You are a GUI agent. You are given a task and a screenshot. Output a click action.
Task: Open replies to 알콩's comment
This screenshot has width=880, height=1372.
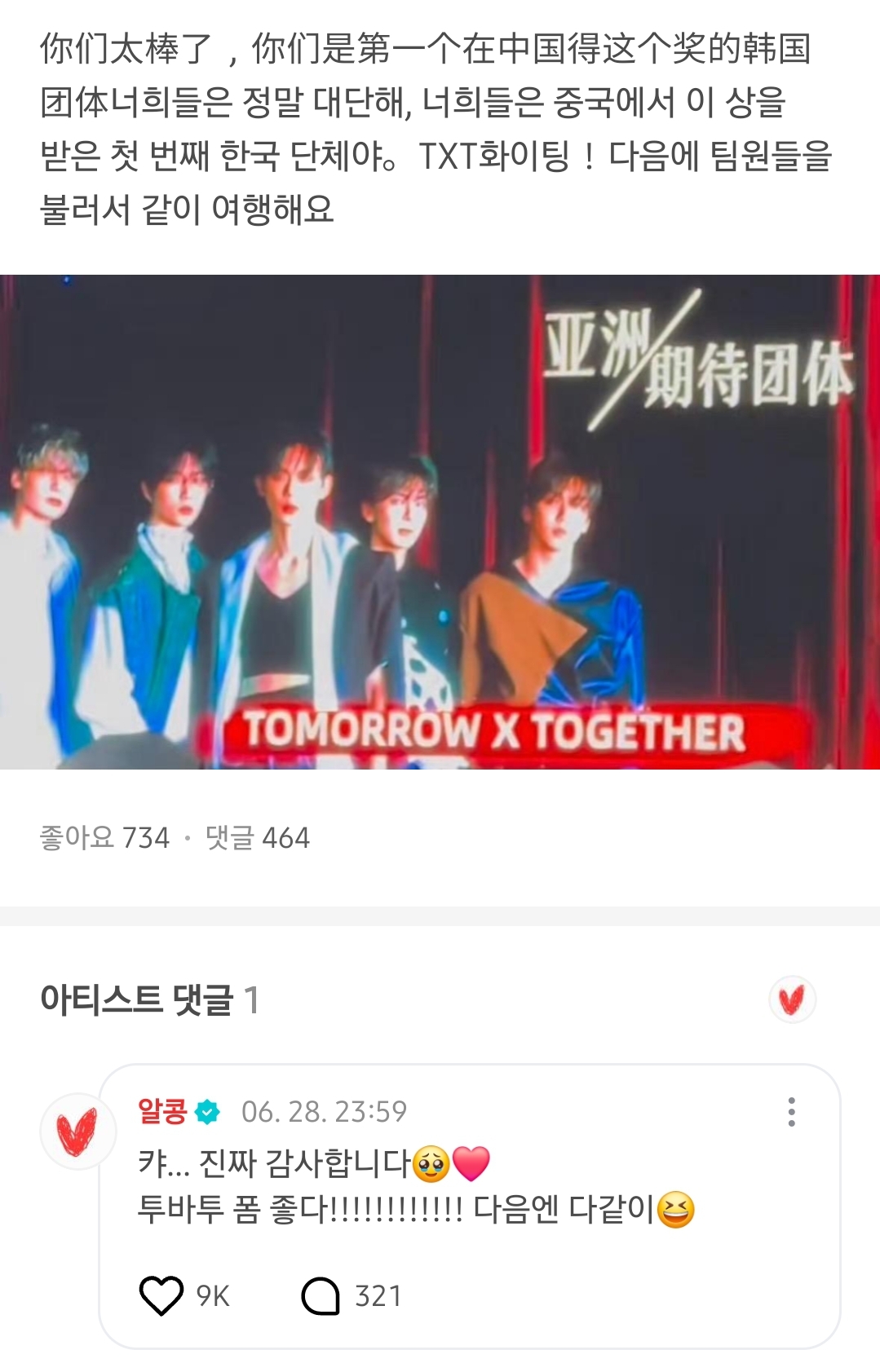pyautogui.click(x=321, y=1295)
